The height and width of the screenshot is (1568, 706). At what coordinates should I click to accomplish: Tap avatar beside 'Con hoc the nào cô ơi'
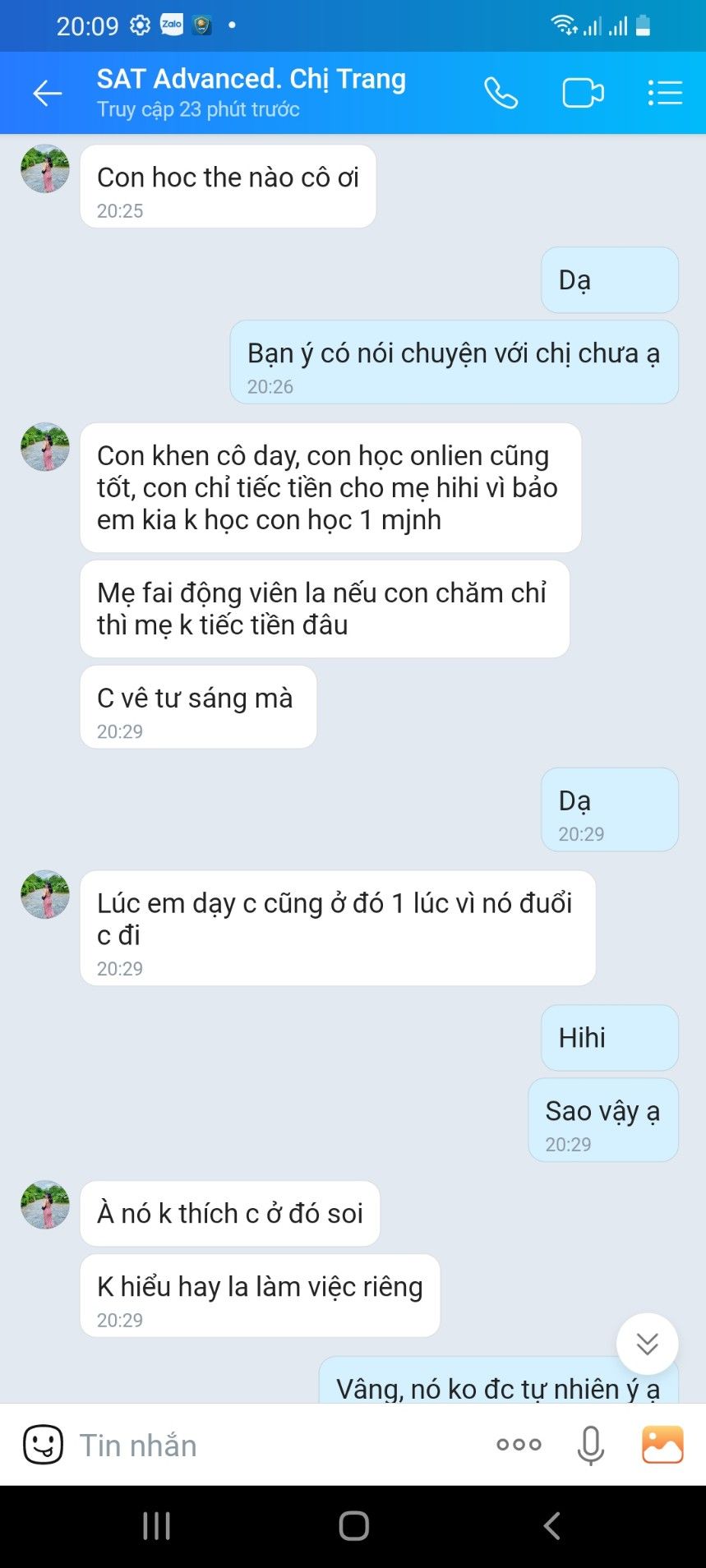44,169
